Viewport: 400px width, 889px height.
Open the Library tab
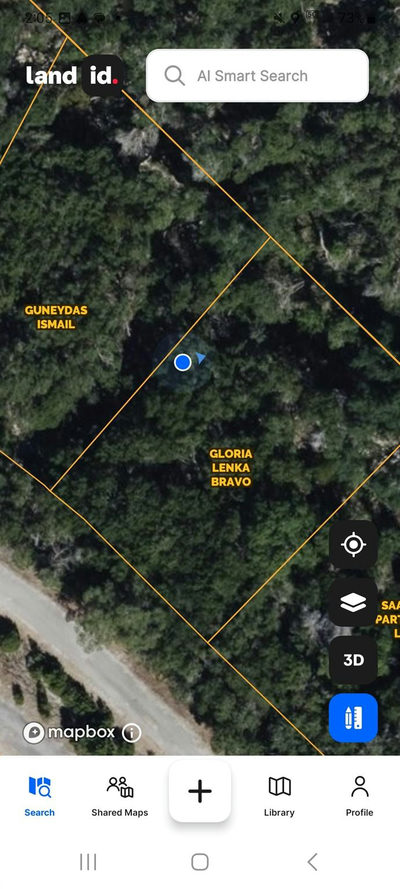tap(279, 797)
